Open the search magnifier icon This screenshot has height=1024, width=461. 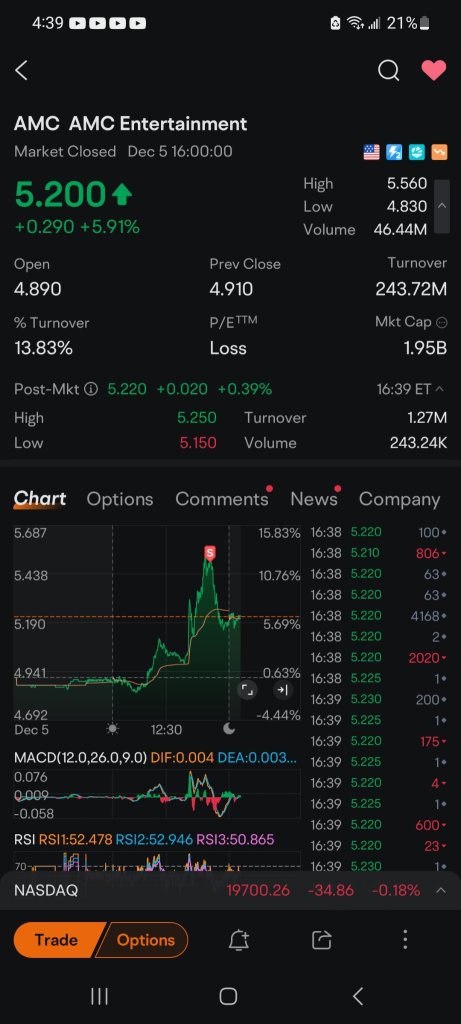point(388,70)
